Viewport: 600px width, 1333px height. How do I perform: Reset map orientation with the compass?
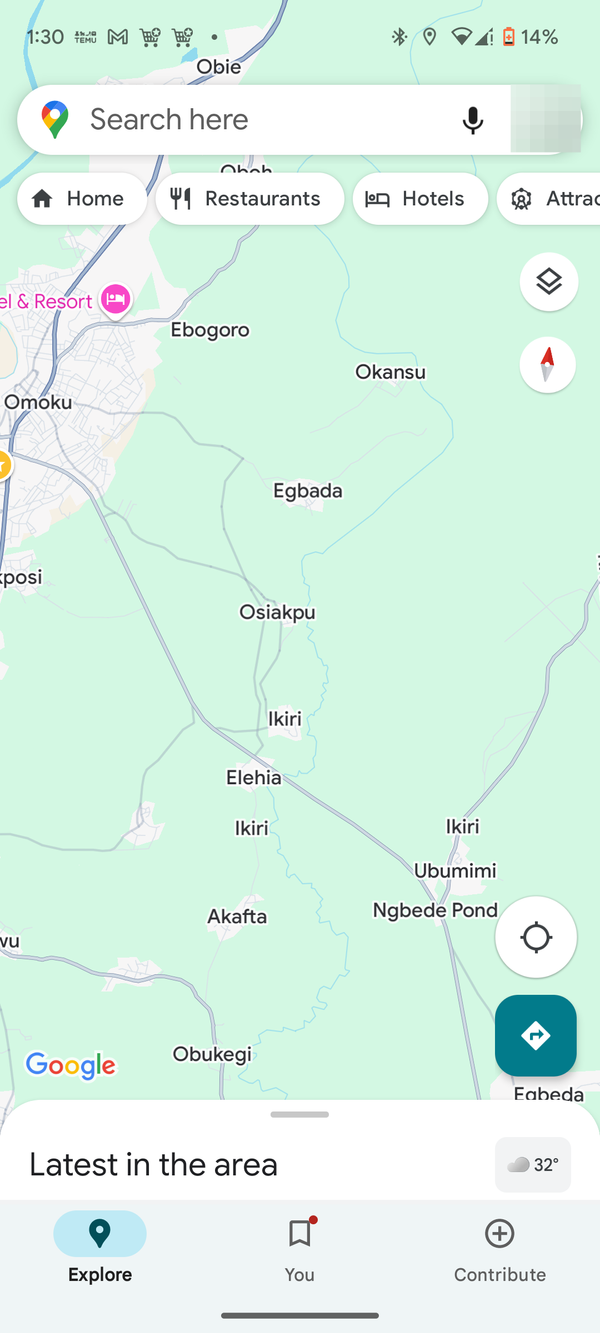548,365
